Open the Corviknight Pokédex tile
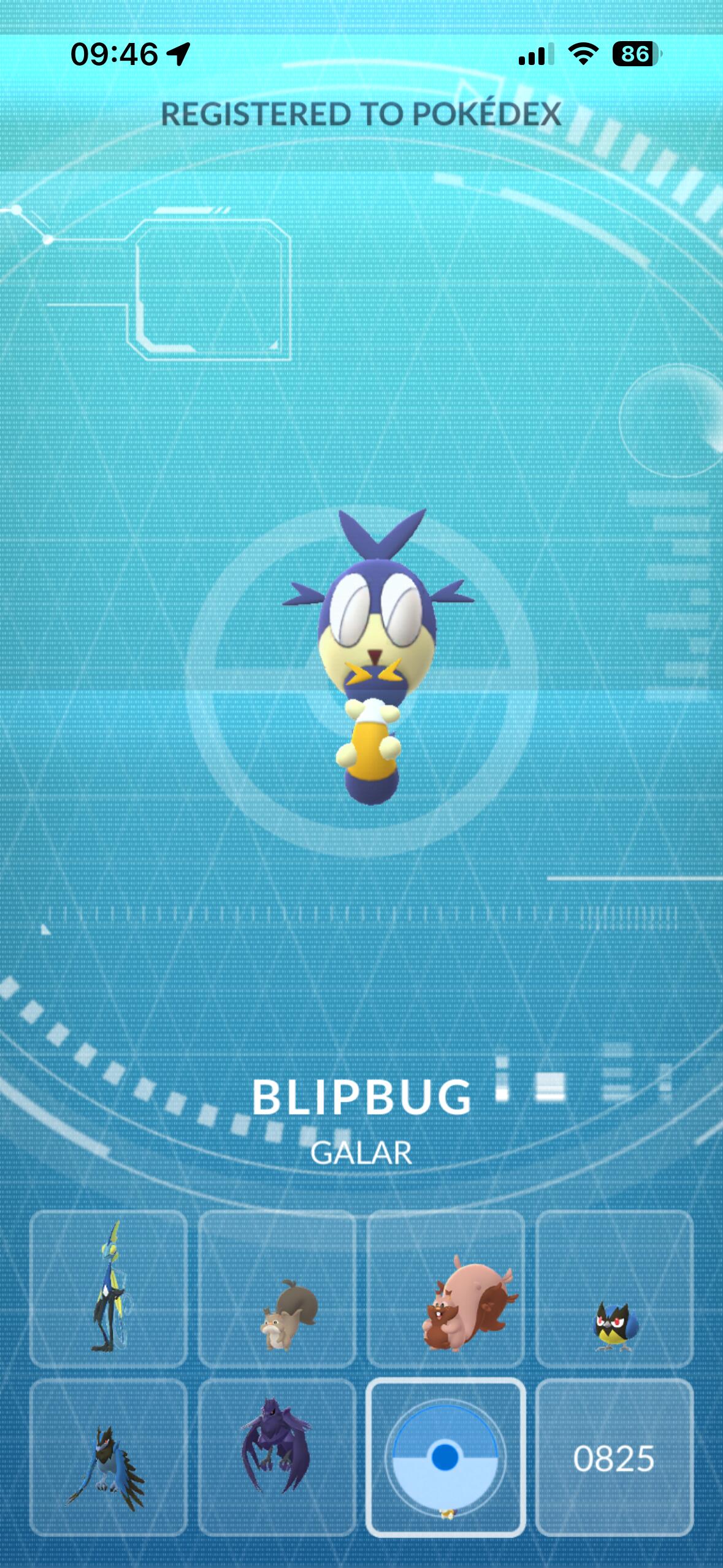 (277, 1458)
